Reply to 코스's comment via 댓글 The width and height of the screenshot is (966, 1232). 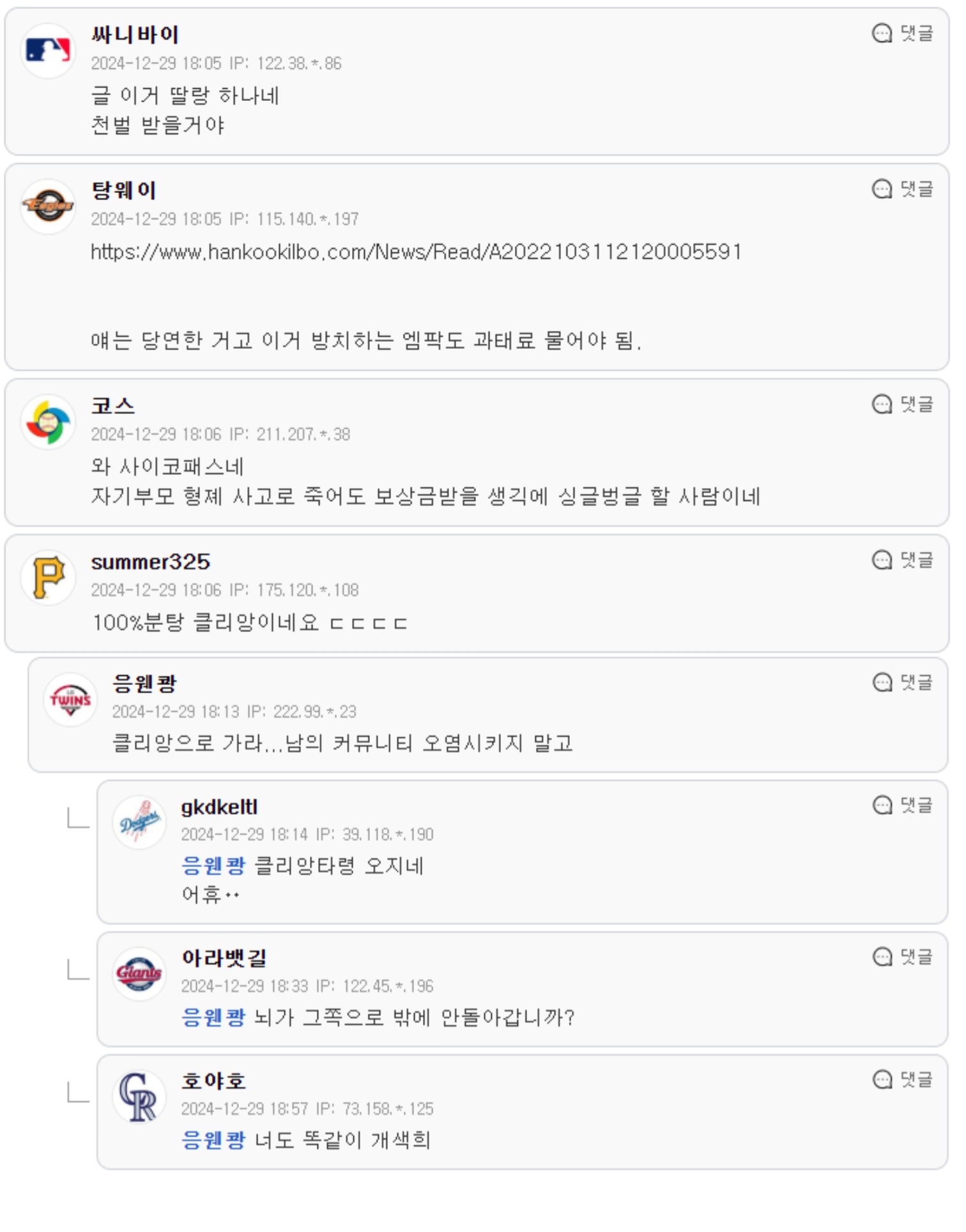point(902,404)
